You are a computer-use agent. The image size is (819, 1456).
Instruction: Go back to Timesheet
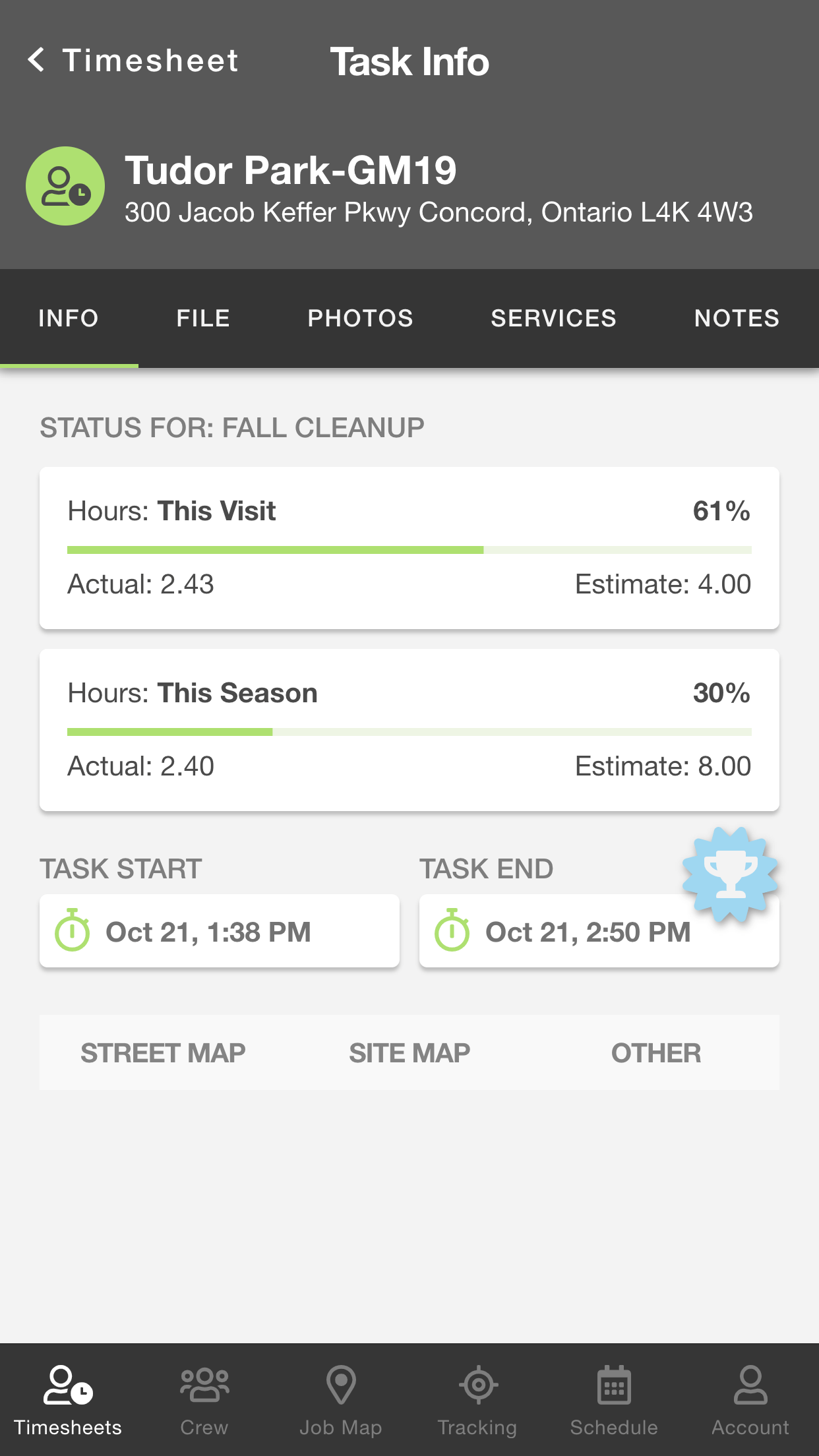pos(132,61)
